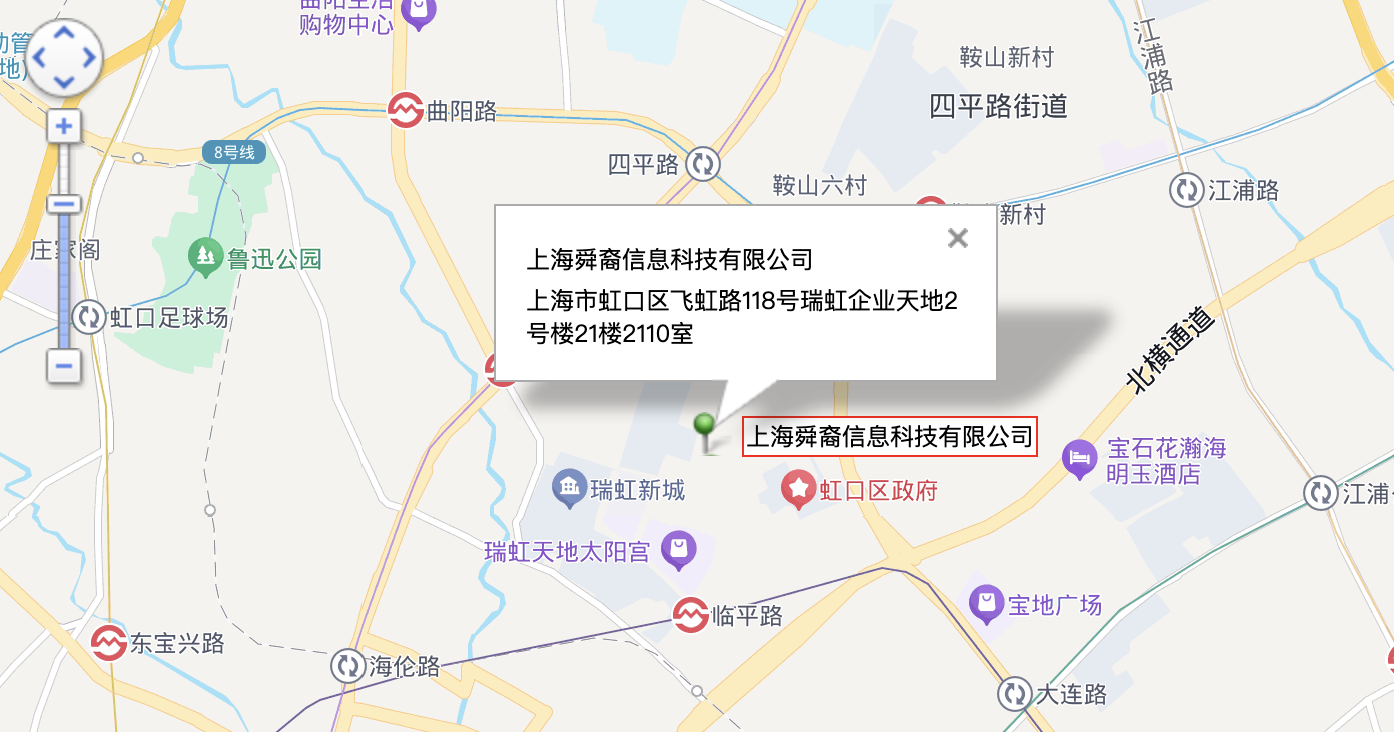Pan the map left with the left arrow
1394x732 pixels.
pyautogui.click(x=40, y=58)
